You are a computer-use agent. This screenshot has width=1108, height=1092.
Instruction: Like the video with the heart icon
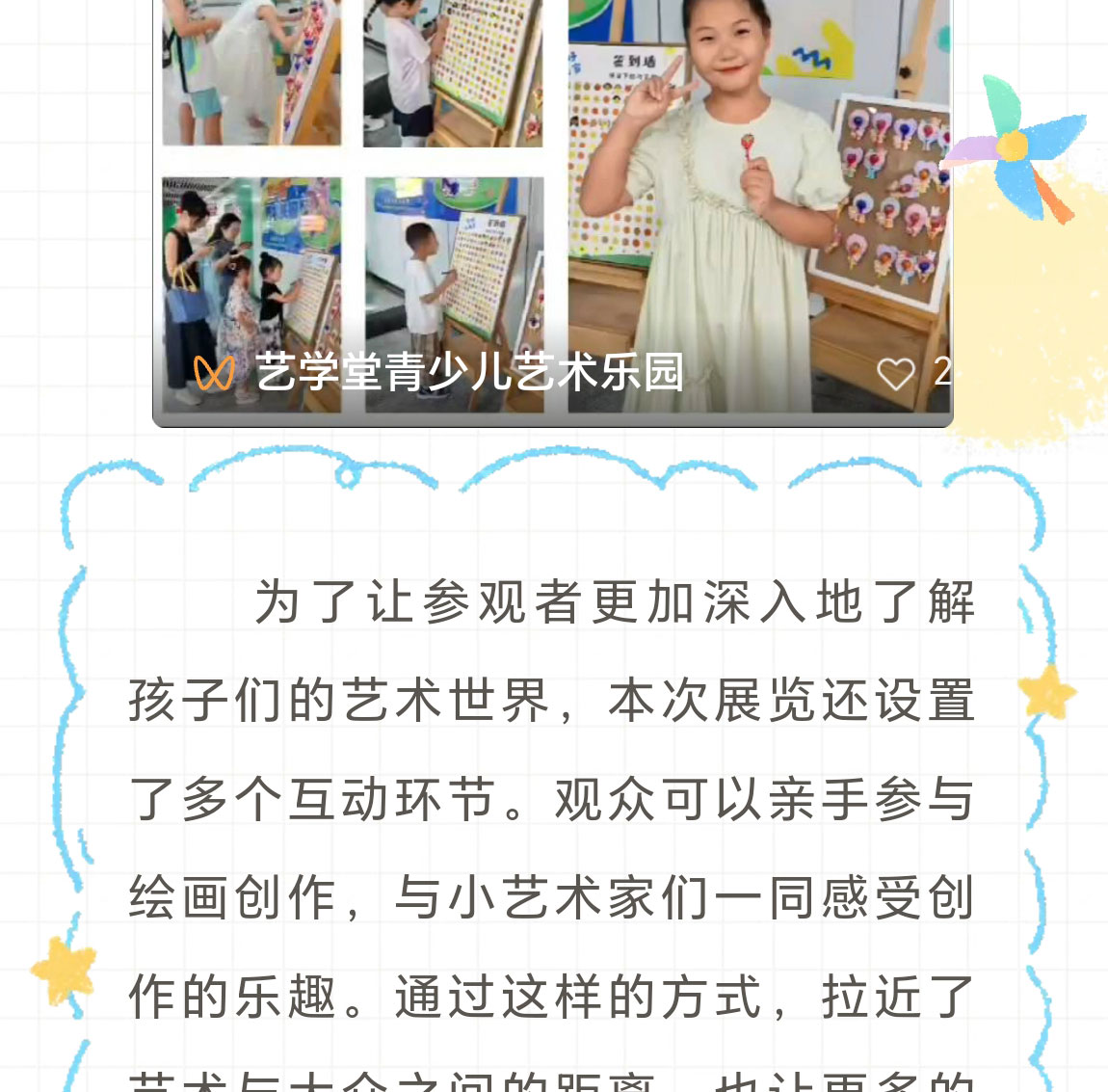tap(895, 374)
